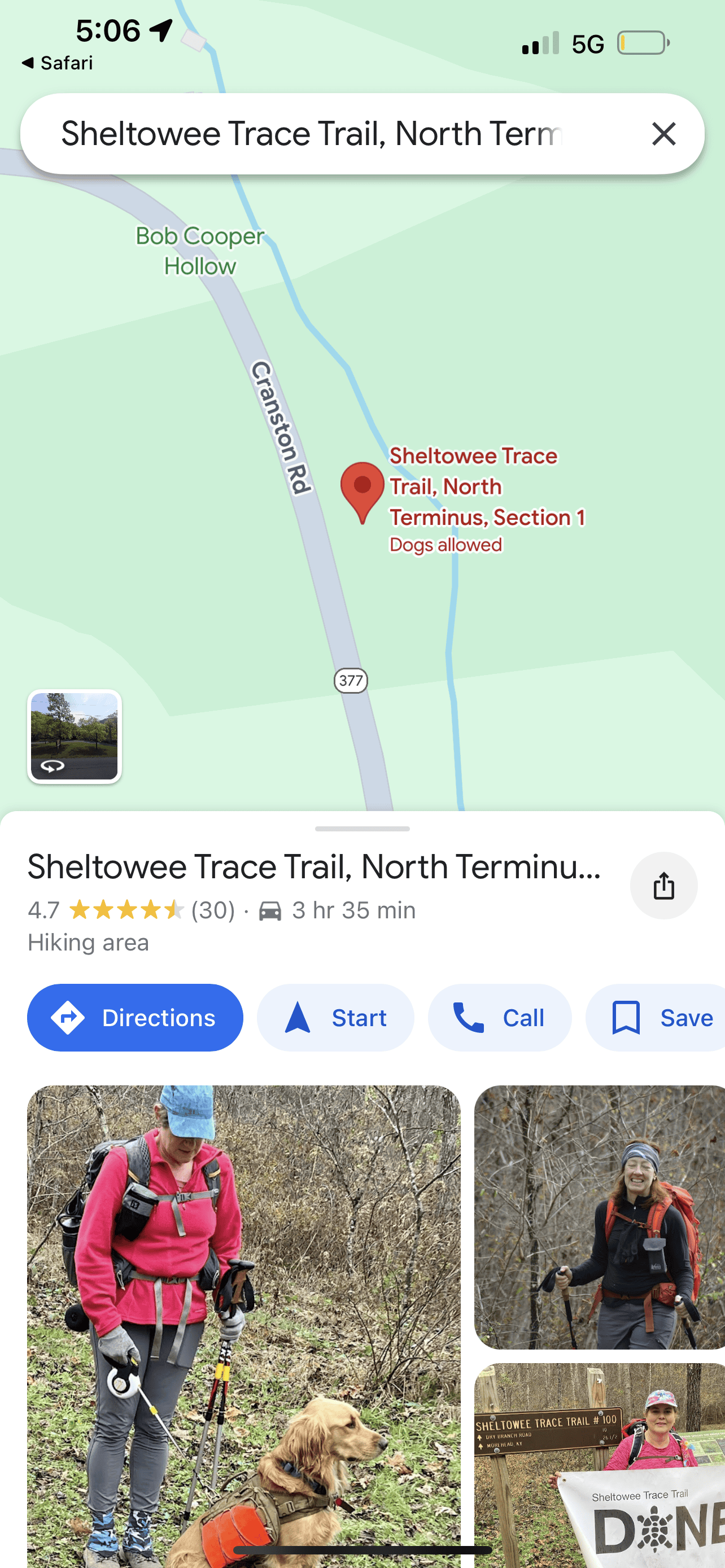725x1568 pixels.
Task: Open the reviews rating of 4.7 stars
Action: (x=132, y=910)
